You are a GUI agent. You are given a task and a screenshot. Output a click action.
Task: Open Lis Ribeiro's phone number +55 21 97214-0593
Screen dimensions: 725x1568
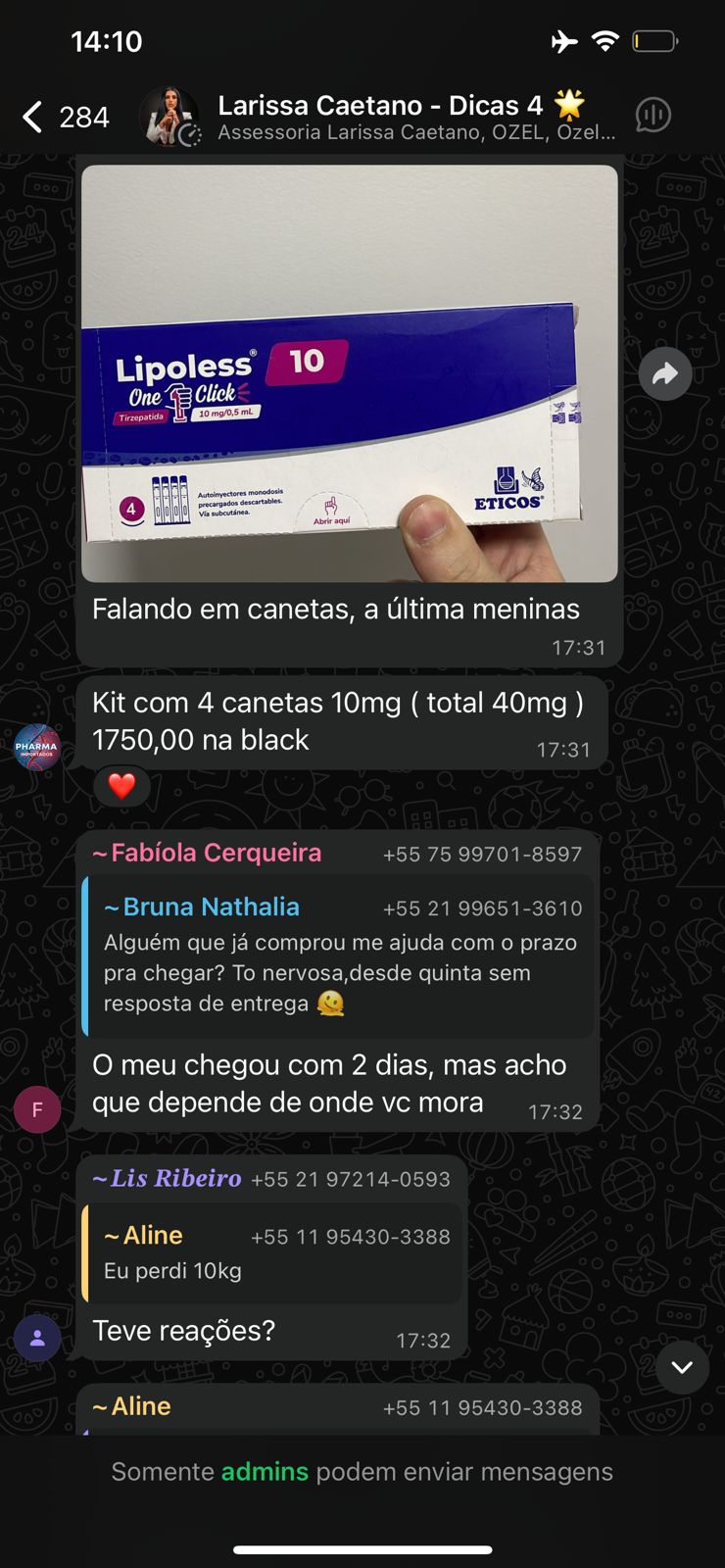(351, 1179)
